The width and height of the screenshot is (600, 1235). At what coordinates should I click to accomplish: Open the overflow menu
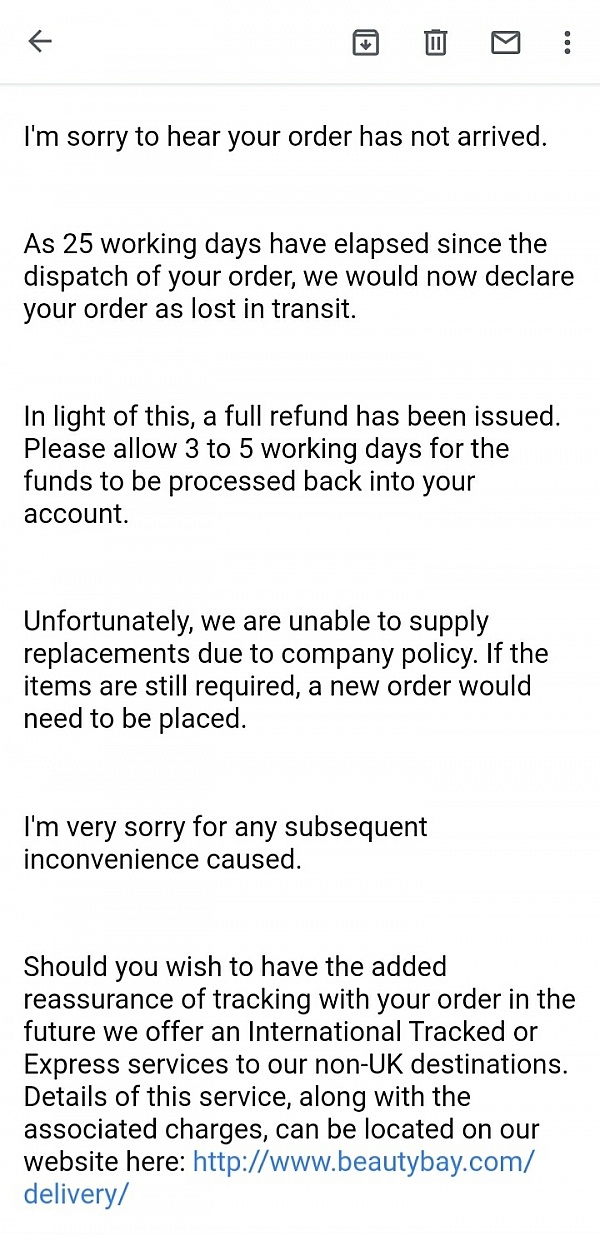coord(567,42)
